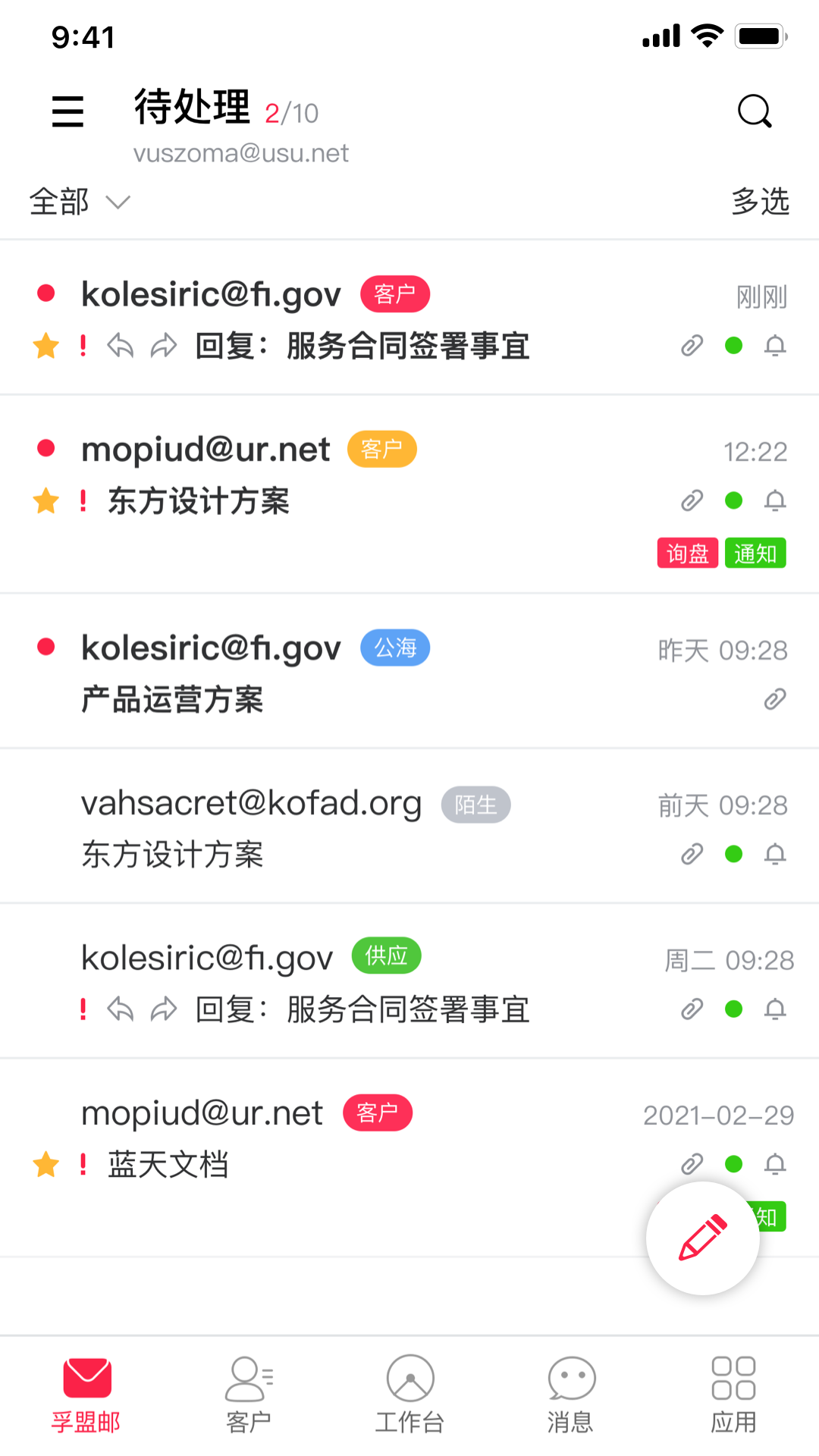Tap 多选 to enter multi-select mode
This screenshot has height=1456, width=819.
click(x=759, y=201)
